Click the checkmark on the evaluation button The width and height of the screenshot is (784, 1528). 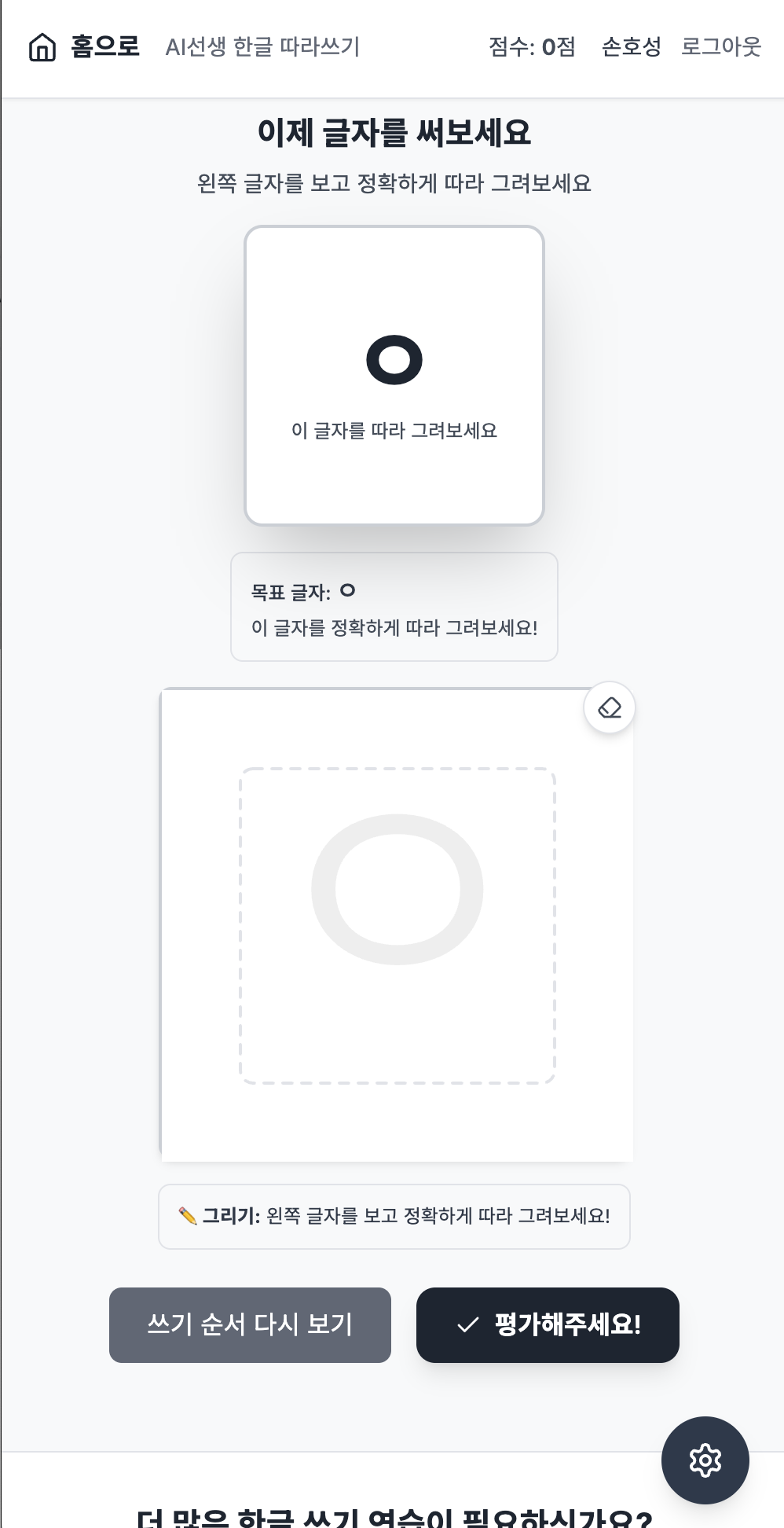[467, 1324]
